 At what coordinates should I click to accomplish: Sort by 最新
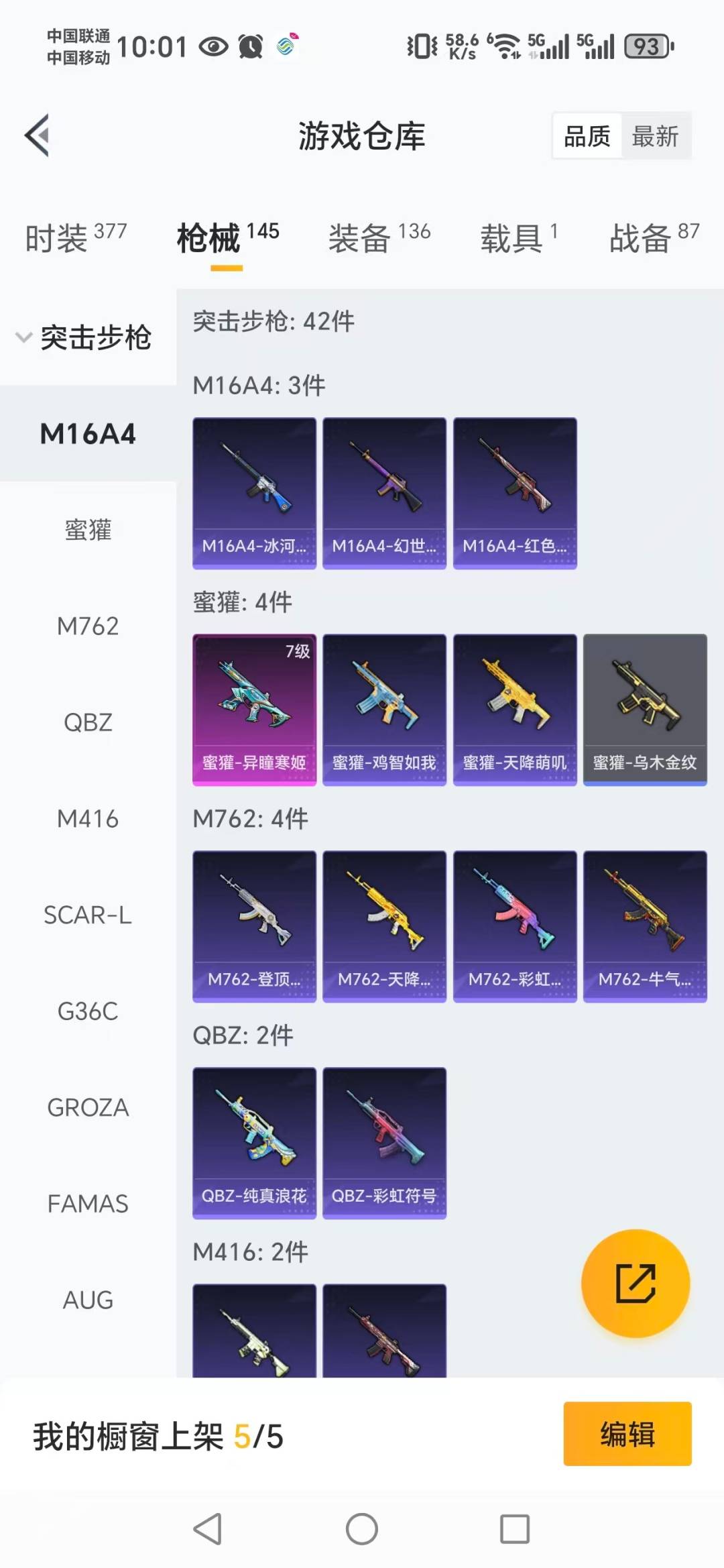pos(654,136)
